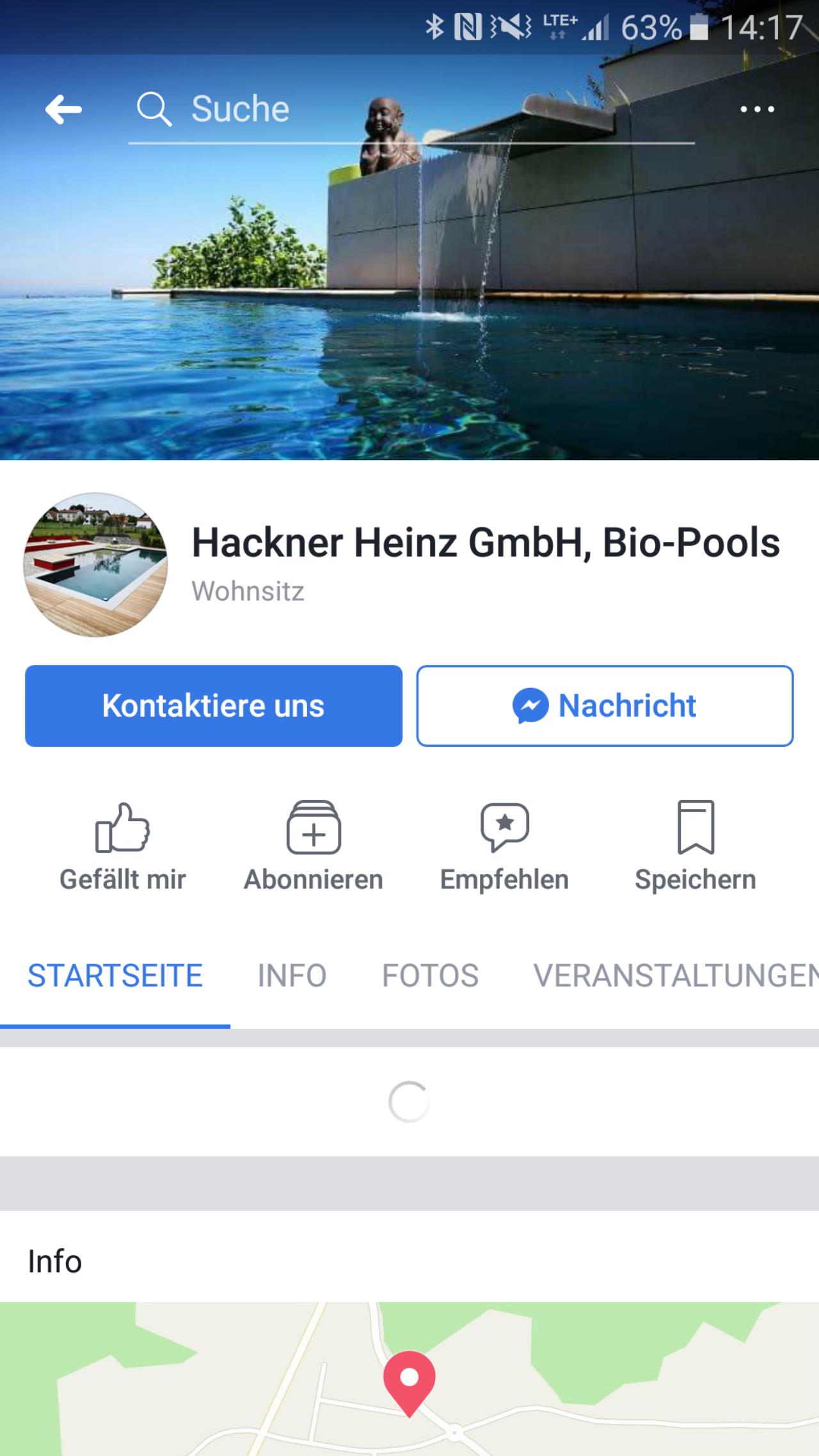Image resolution: width=819 pixels, height=1456 pixels.
Task: Select the STARTSEITE tab
Action: pyautogui.click(x=115, y=976)
